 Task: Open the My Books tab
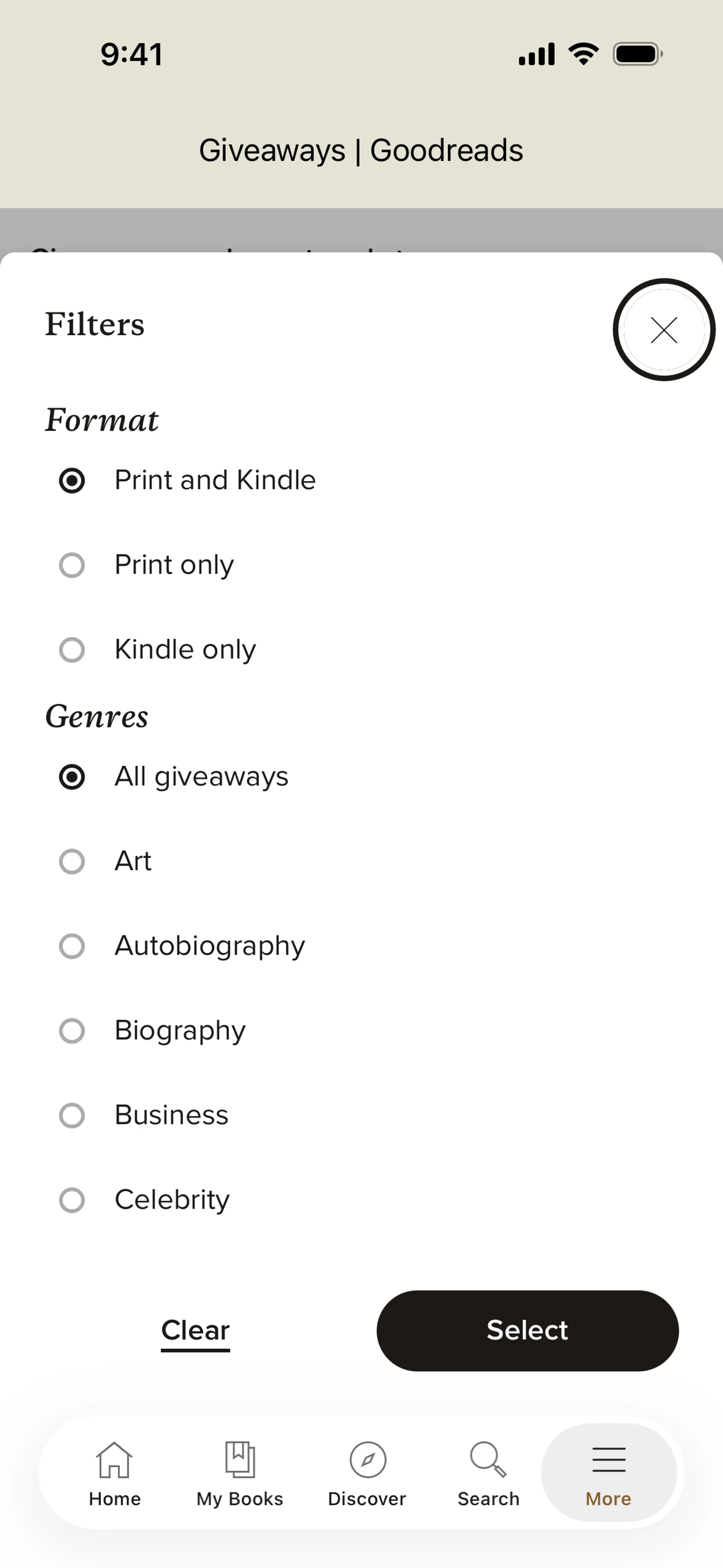pyautogui.click(x=240, y=1472)
